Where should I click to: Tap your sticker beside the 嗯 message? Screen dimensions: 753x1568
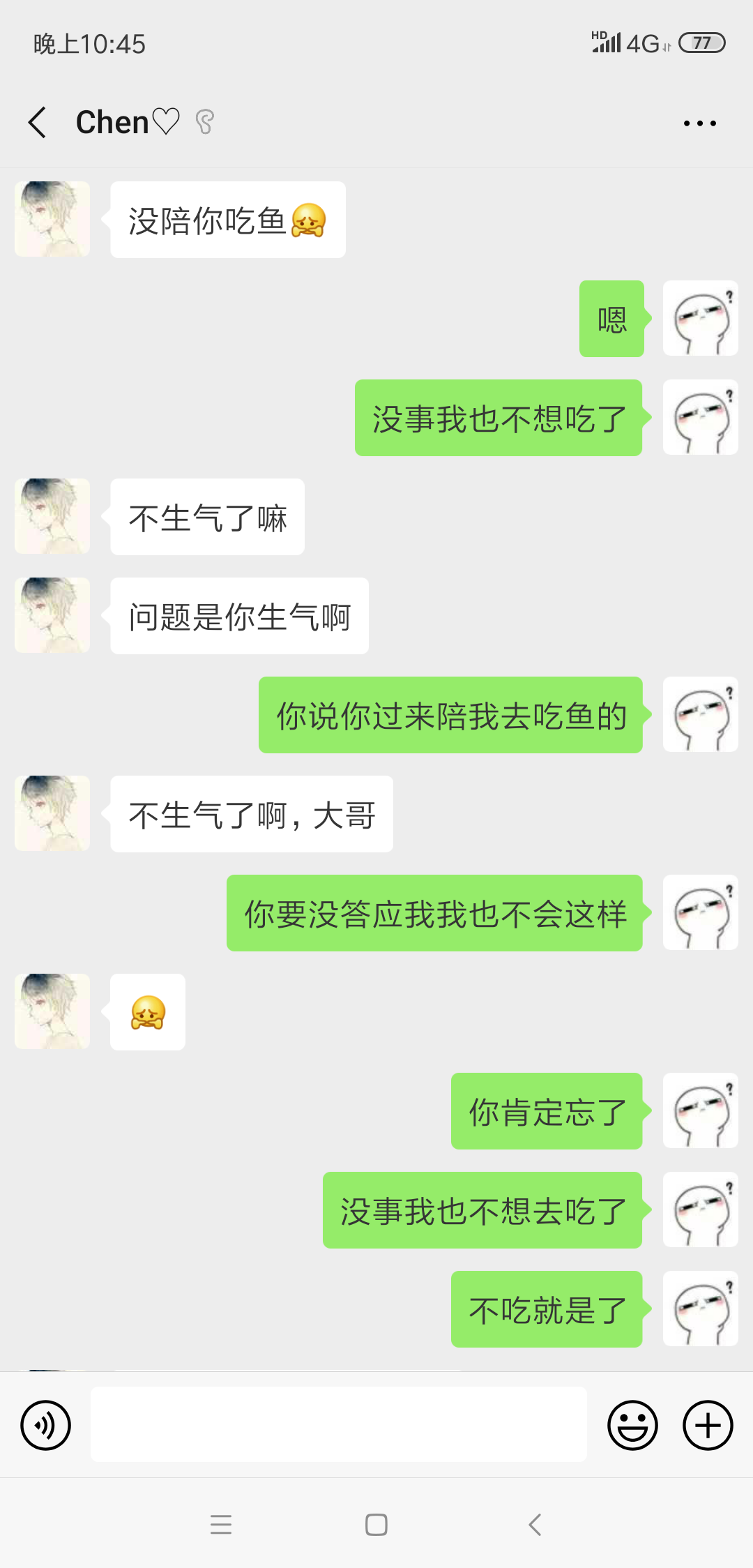[700, 318]
